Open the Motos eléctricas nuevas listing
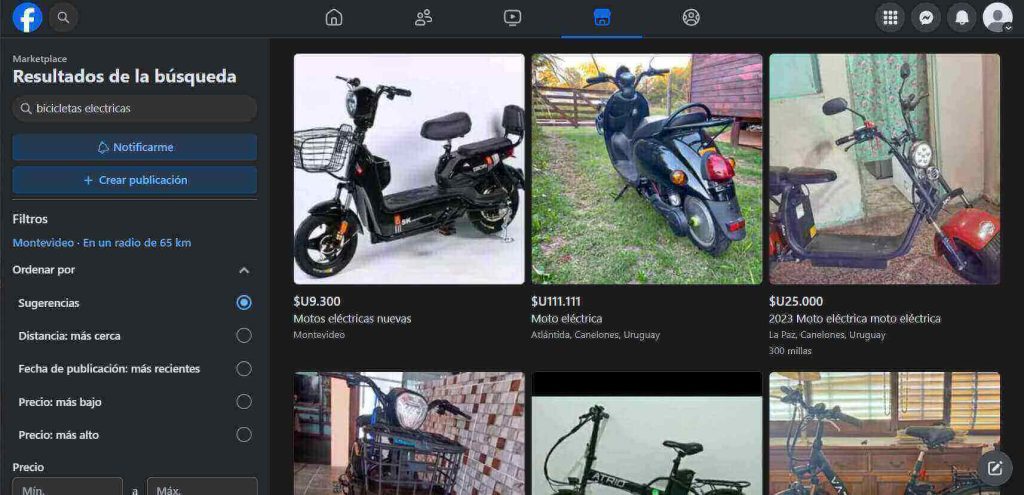Image resolution: width=1024 pixels, height=495 pixels. point(408,169)
